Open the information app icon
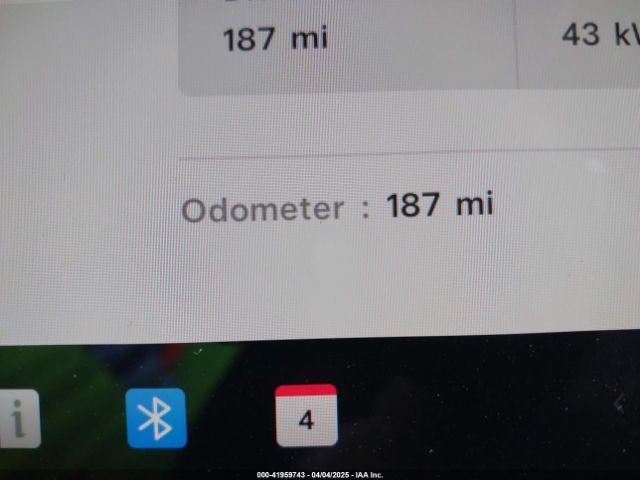The width and height of the screenshot is (640, 480). [18, 420]
